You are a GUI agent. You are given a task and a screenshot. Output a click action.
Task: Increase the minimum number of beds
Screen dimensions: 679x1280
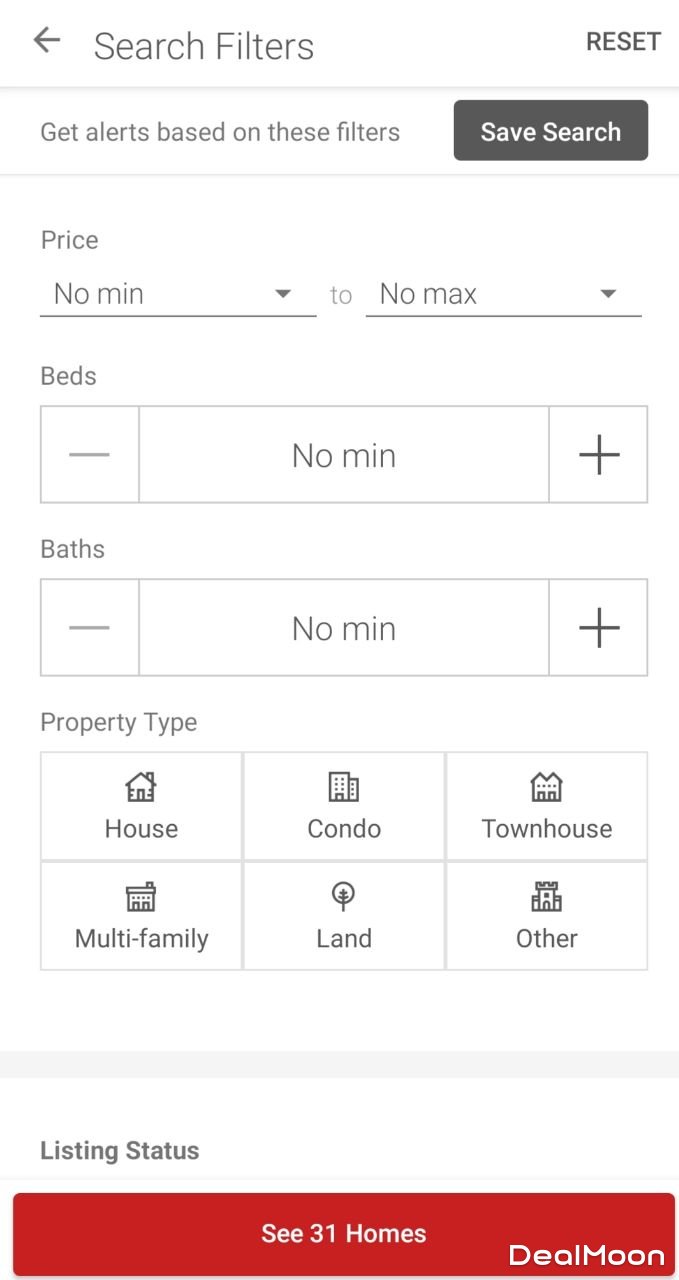point(598,455)
